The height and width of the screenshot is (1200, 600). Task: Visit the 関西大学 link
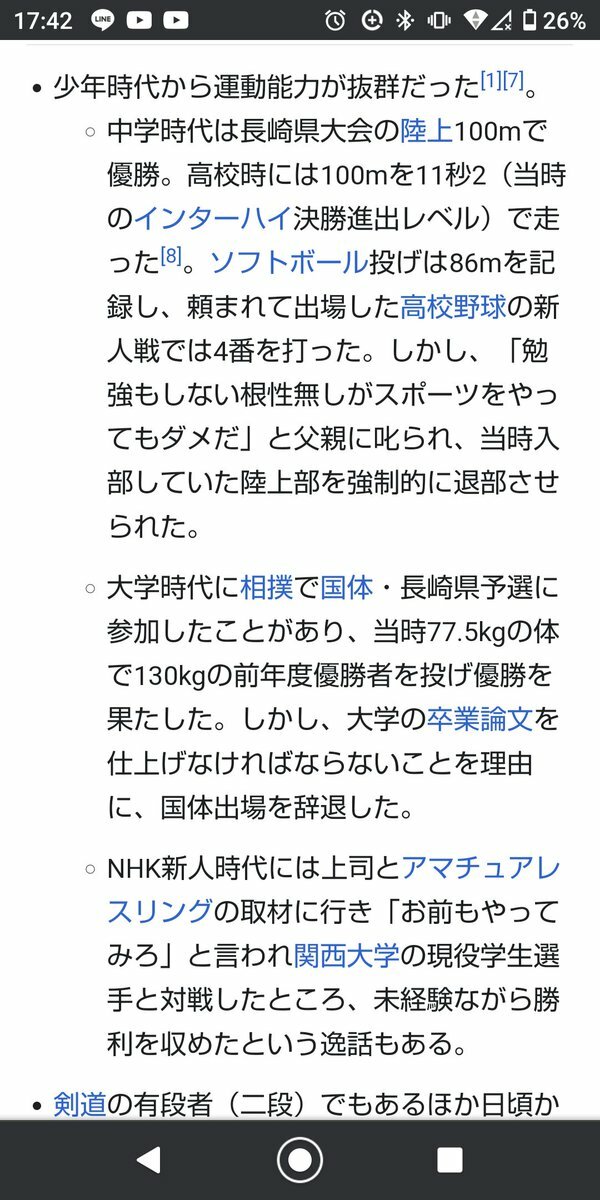tap(346, 956)
